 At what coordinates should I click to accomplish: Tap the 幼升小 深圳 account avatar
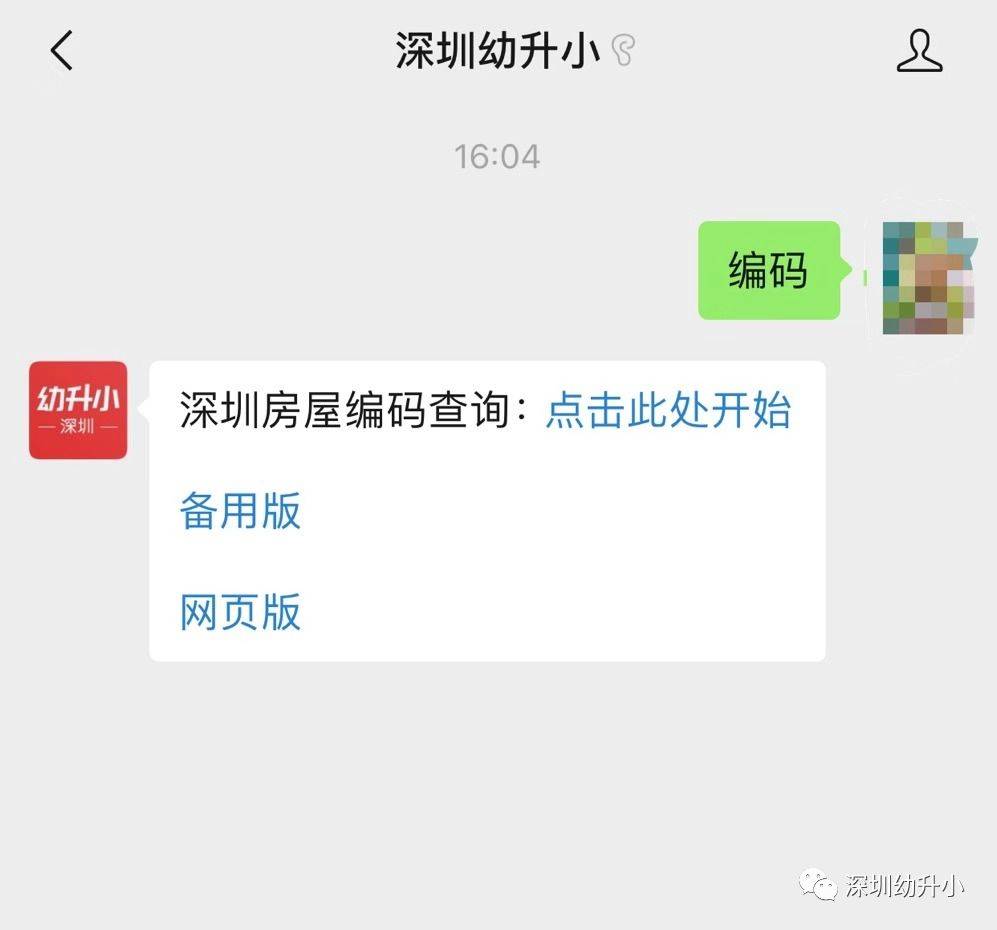click(78, 410)
